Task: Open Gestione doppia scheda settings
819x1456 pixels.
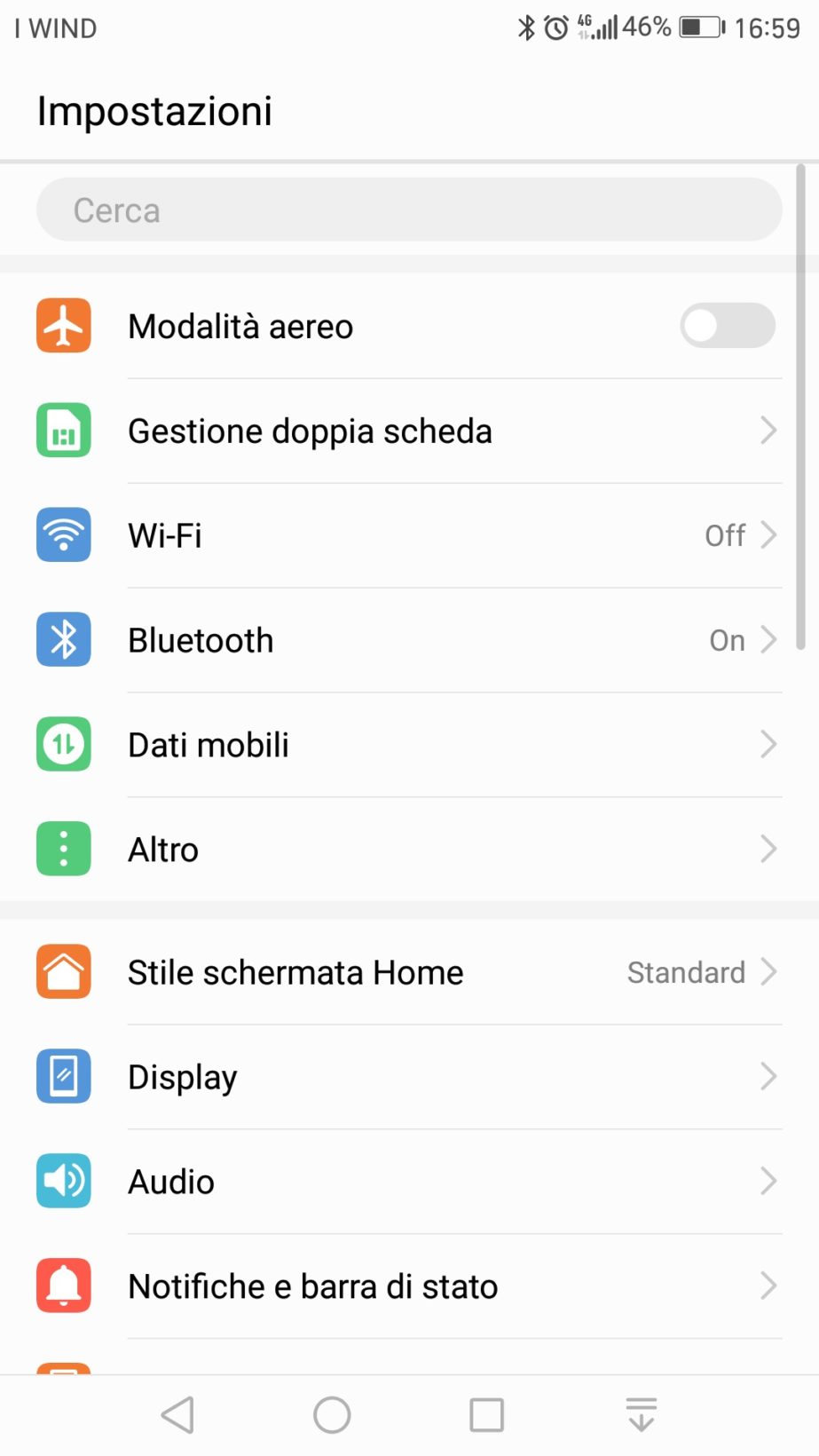Action: click(408, 431)
